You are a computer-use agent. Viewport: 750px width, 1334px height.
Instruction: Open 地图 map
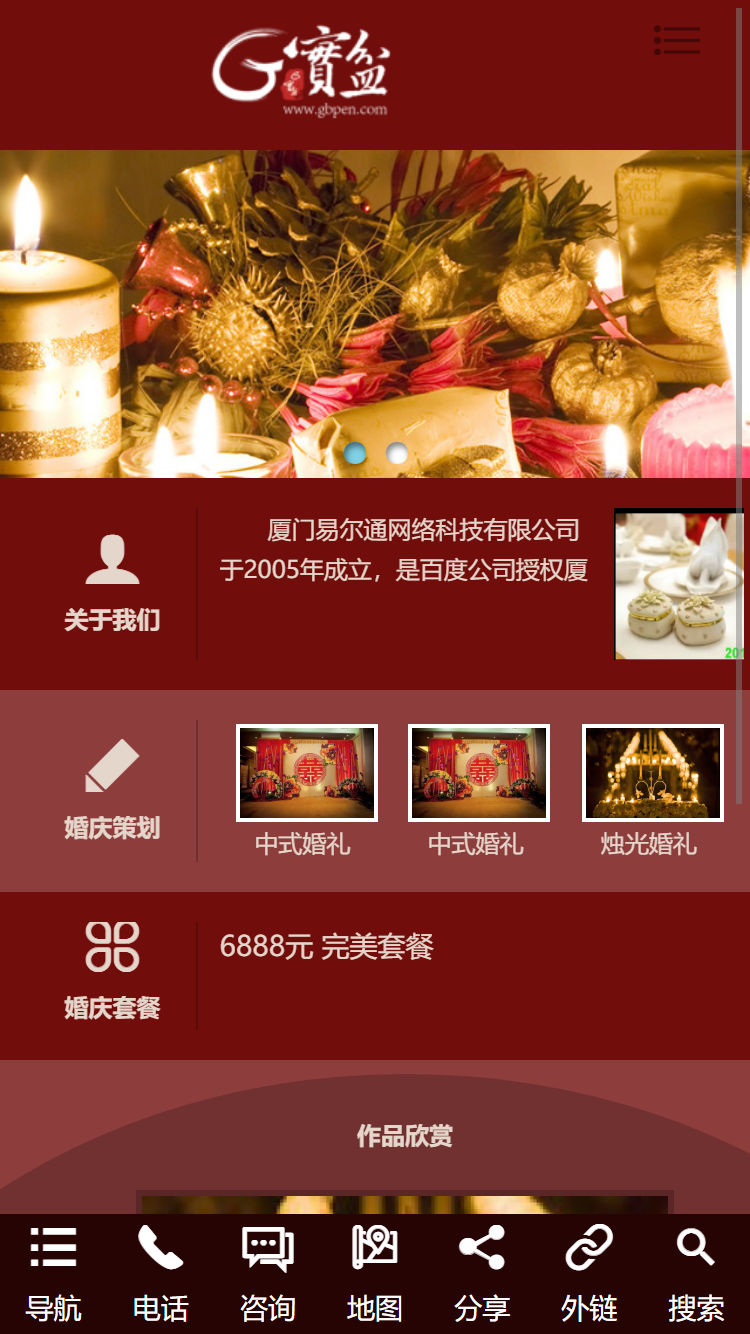(x=374, y=1272)
